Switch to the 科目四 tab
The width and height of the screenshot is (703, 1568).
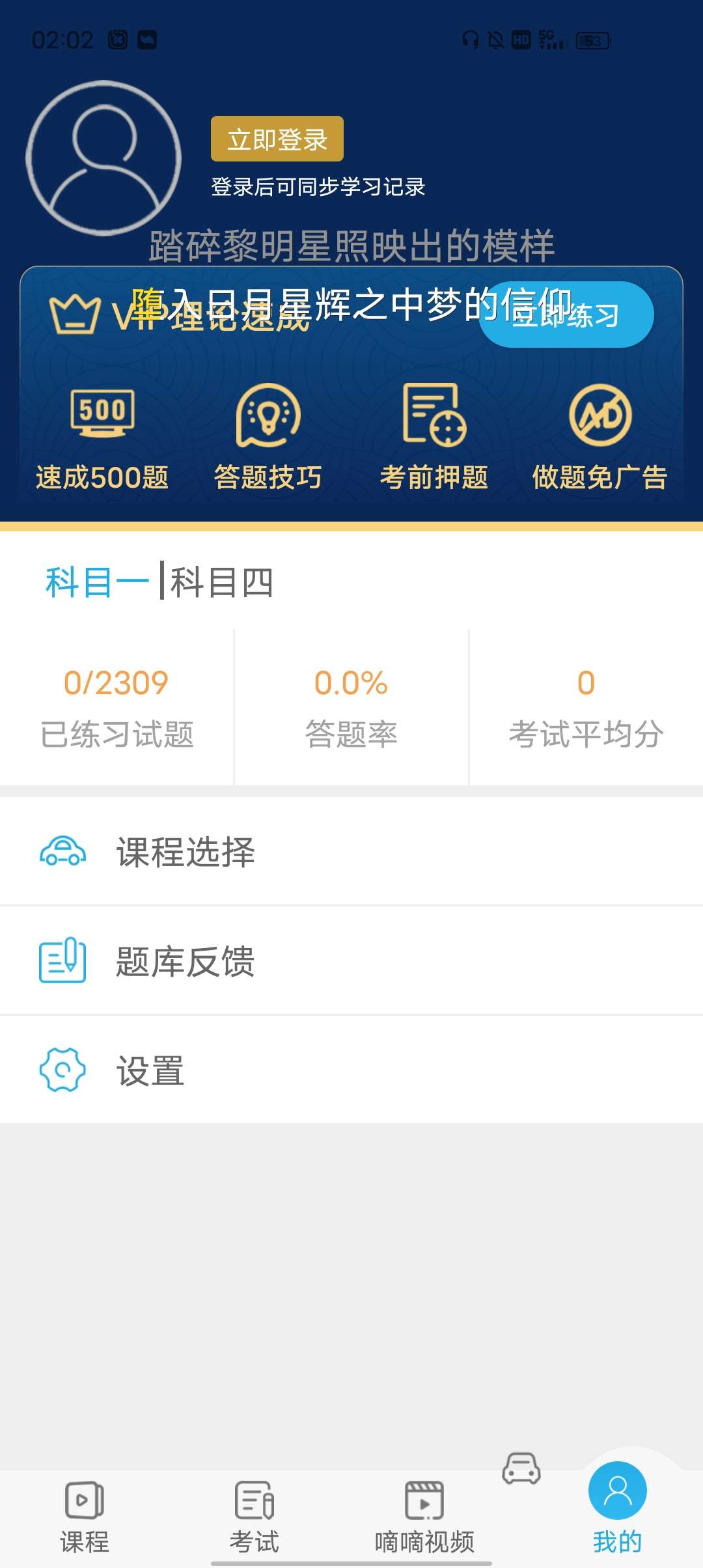pos(221,581)
